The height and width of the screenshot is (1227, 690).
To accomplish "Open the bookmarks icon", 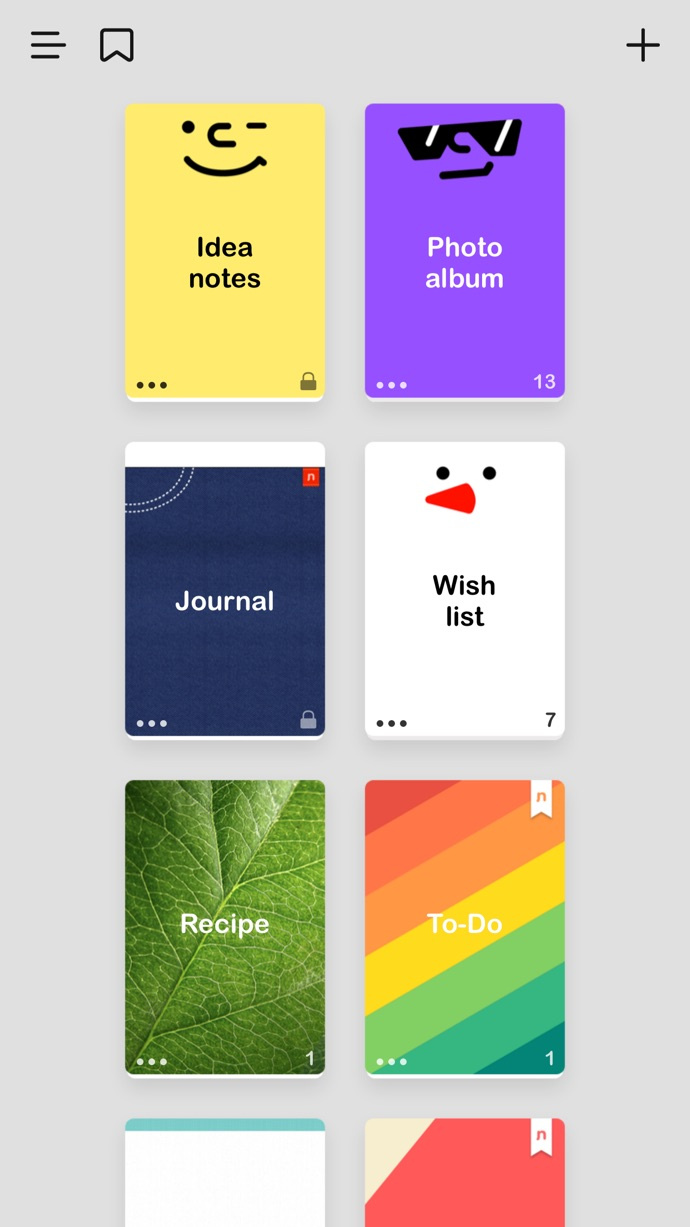I will point(117,45).
